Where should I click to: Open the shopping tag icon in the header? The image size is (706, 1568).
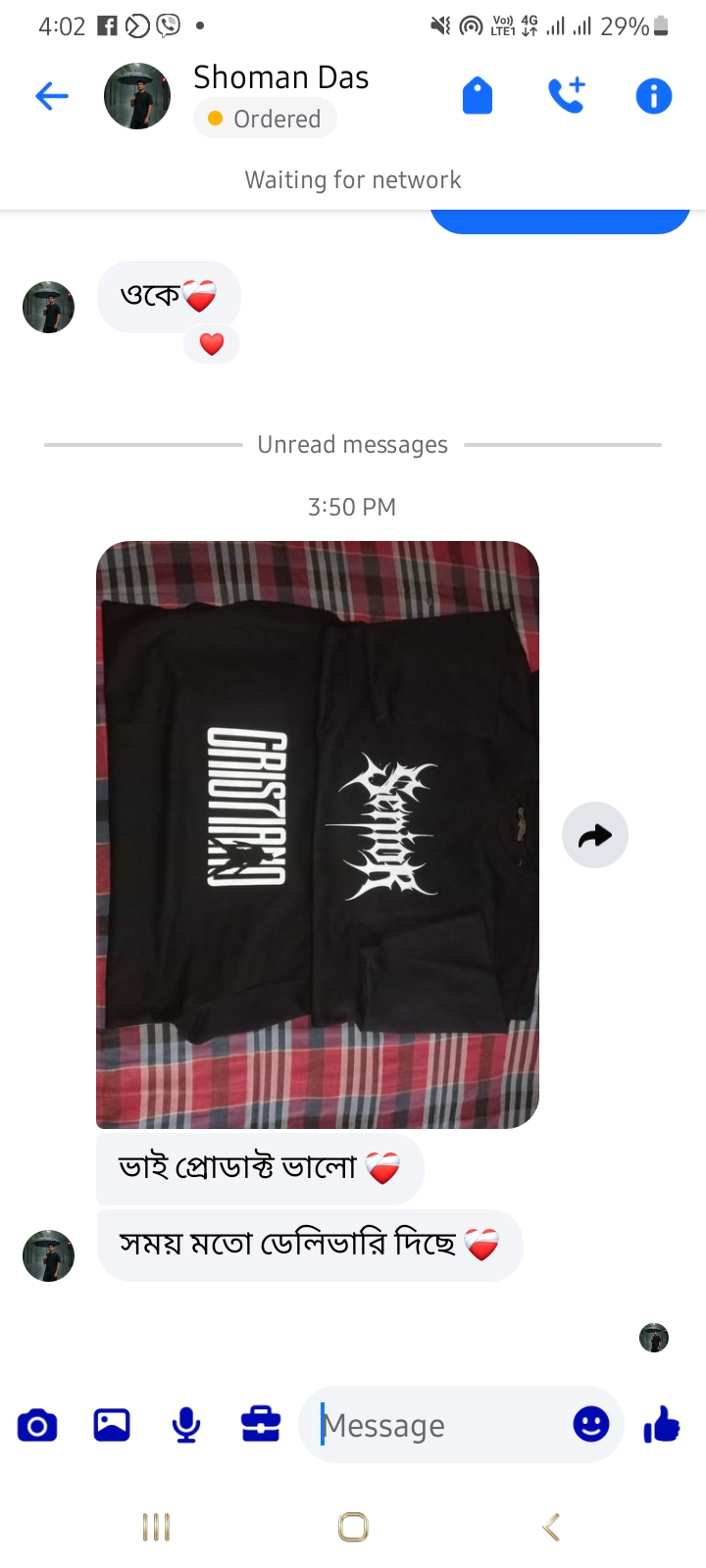click(x=478, y=95)
